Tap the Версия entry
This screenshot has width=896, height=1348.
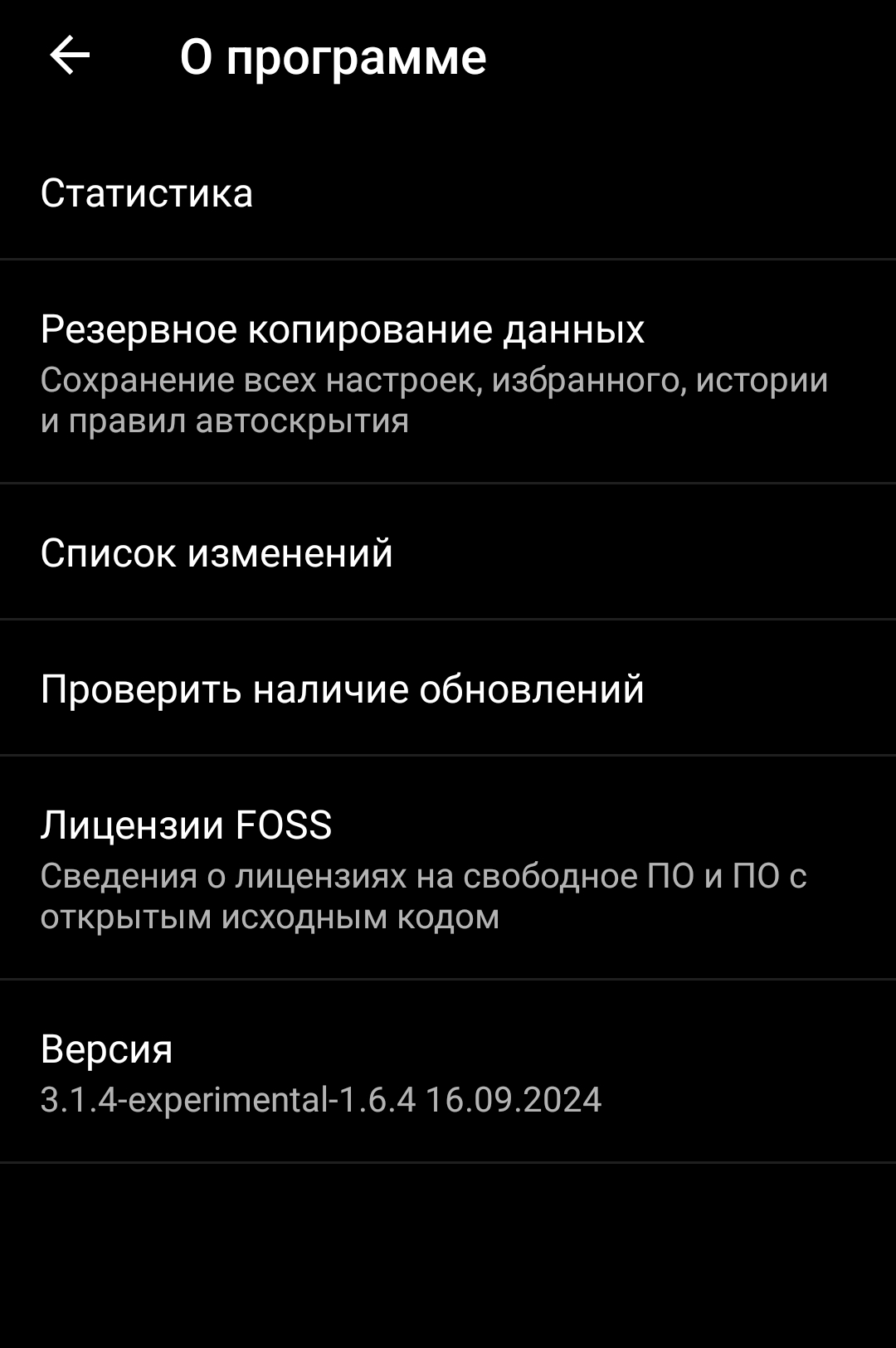[448, 1072]
